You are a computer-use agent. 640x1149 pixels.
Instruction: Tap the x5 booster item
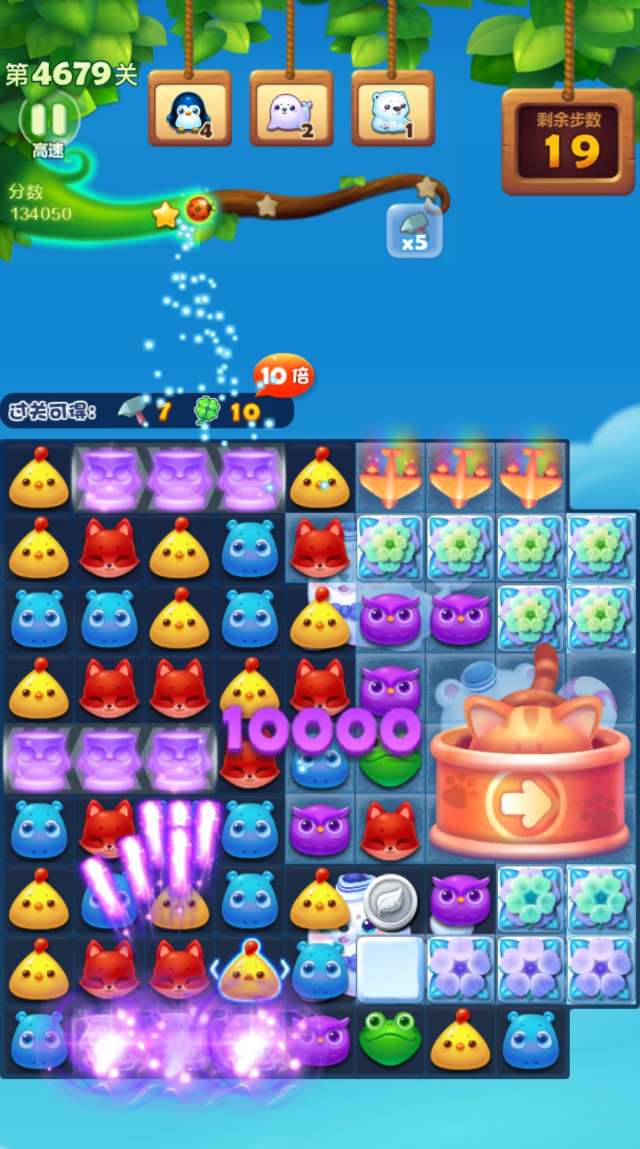click(414, 229)
